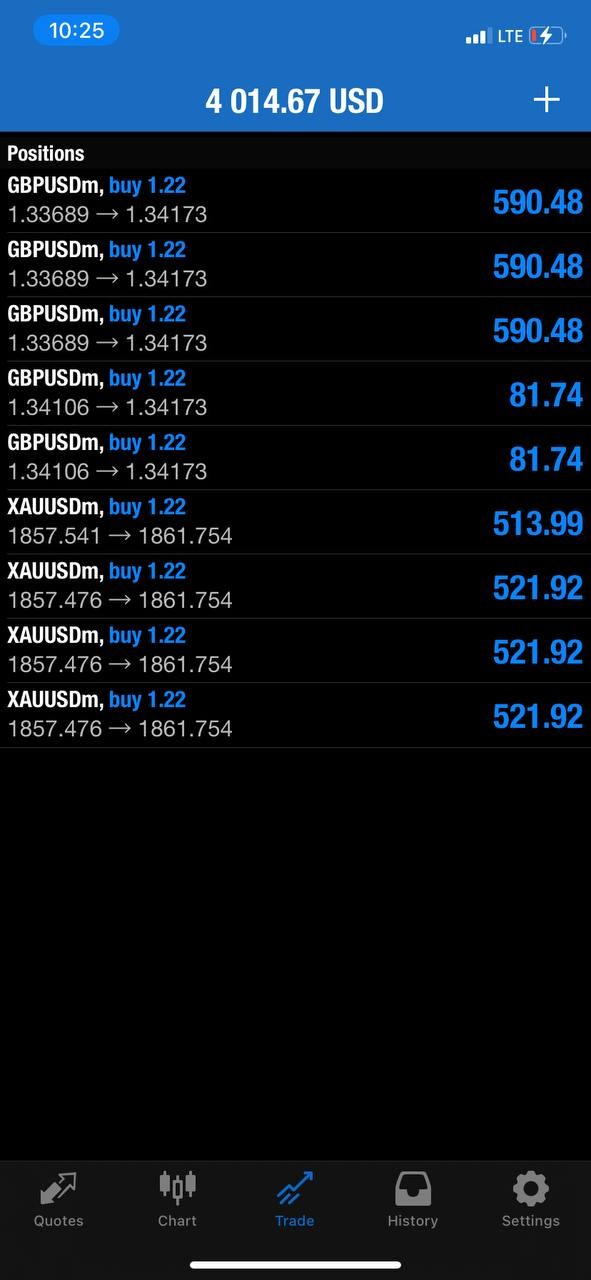Open the Settings tab

(x=531, y=1200)
